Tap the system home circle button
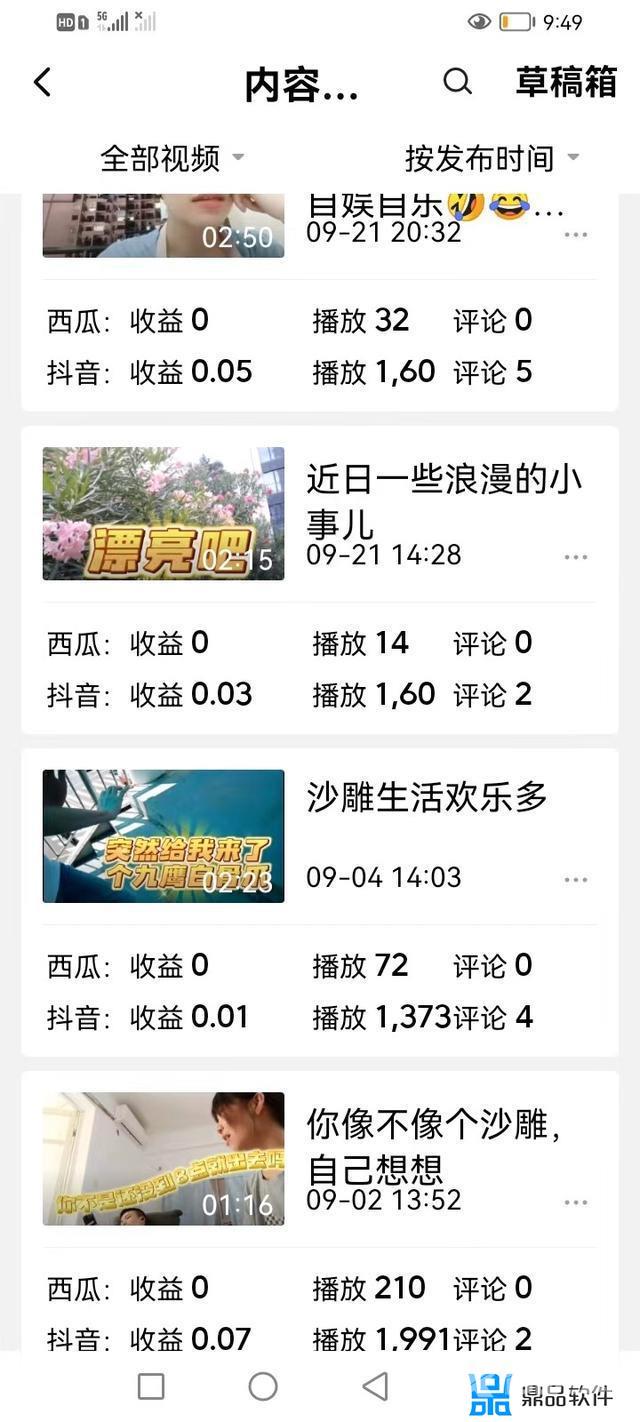Screen dimensions: 640x1422 click(x=263, y=1386)
